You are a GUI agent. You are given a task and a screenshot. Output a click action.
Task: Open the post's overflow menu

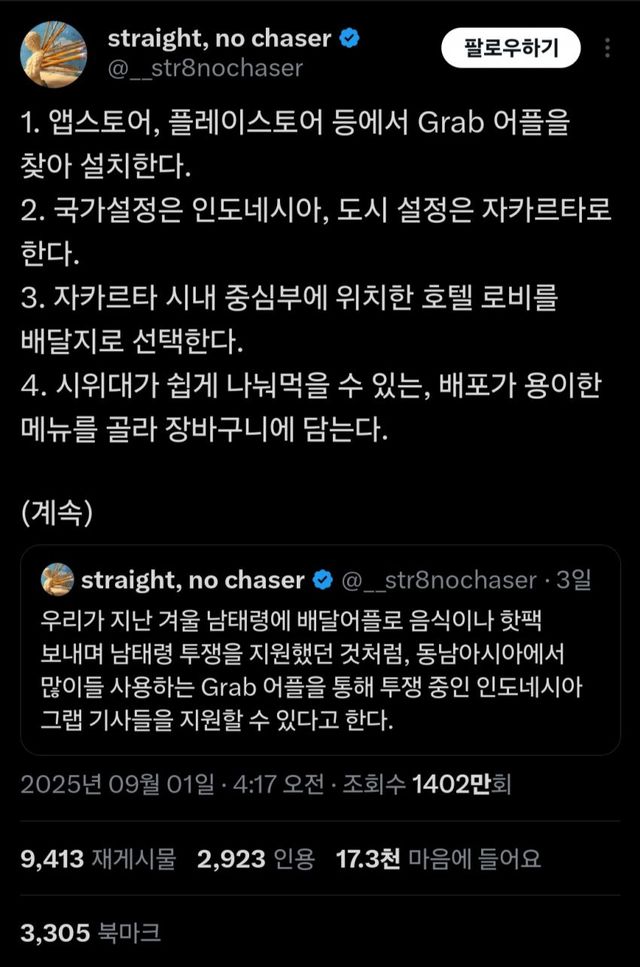pos(609,47)
